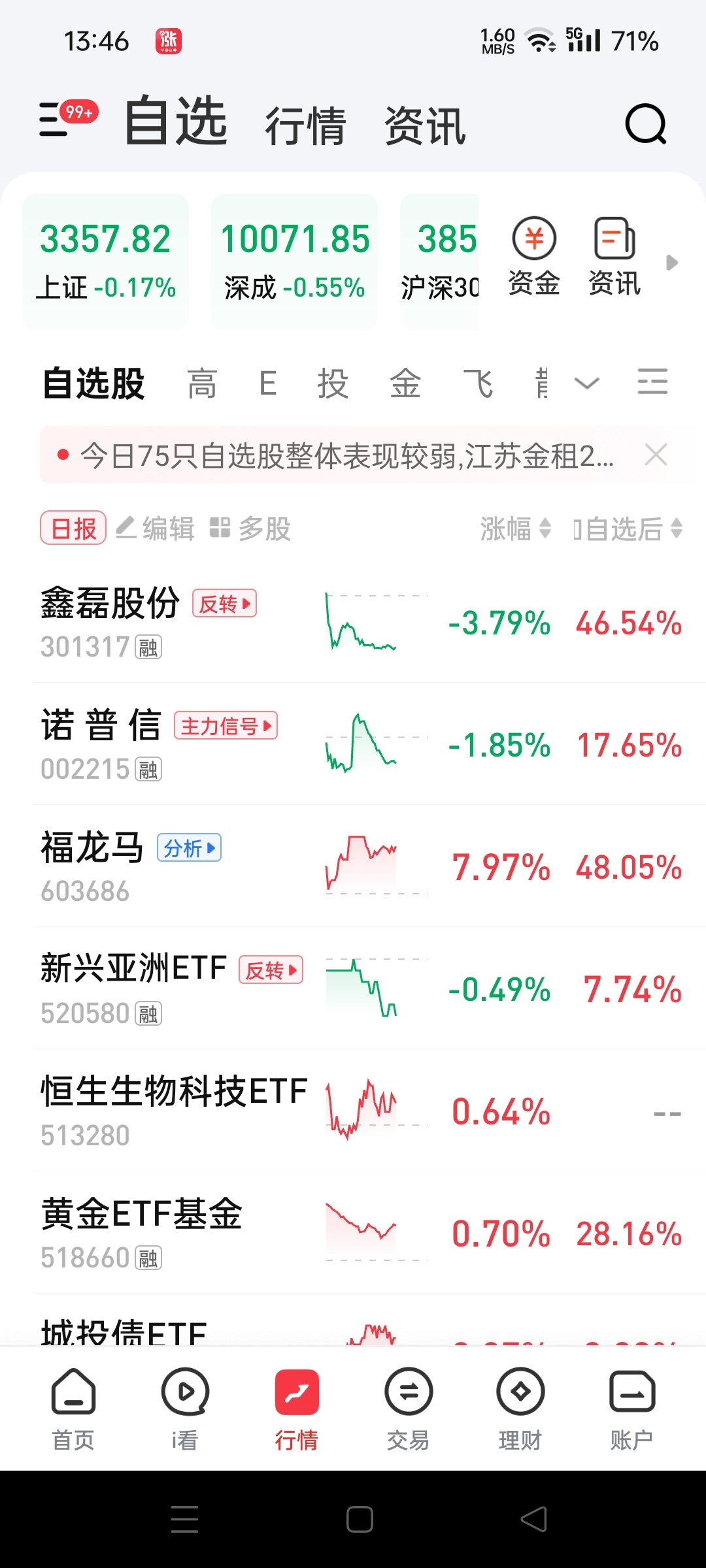Sort the list by 涨幅

tap(516, 528)
